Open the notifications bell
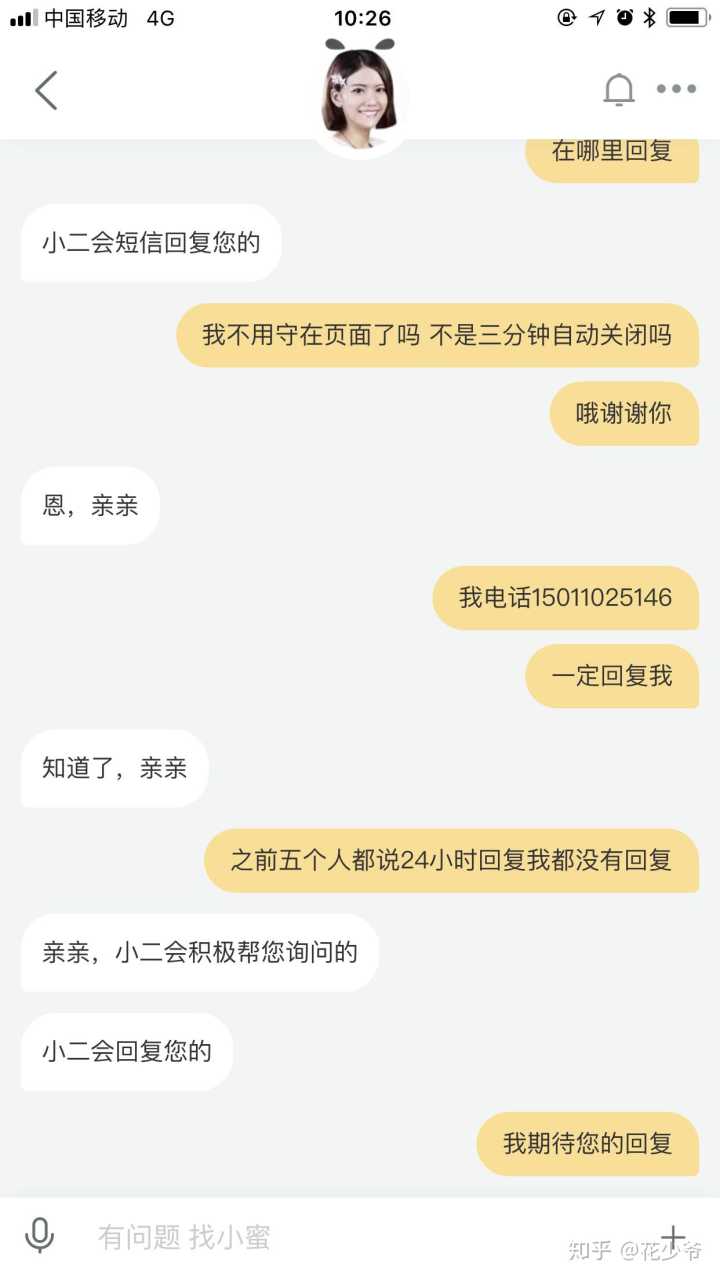 point(619,90)
